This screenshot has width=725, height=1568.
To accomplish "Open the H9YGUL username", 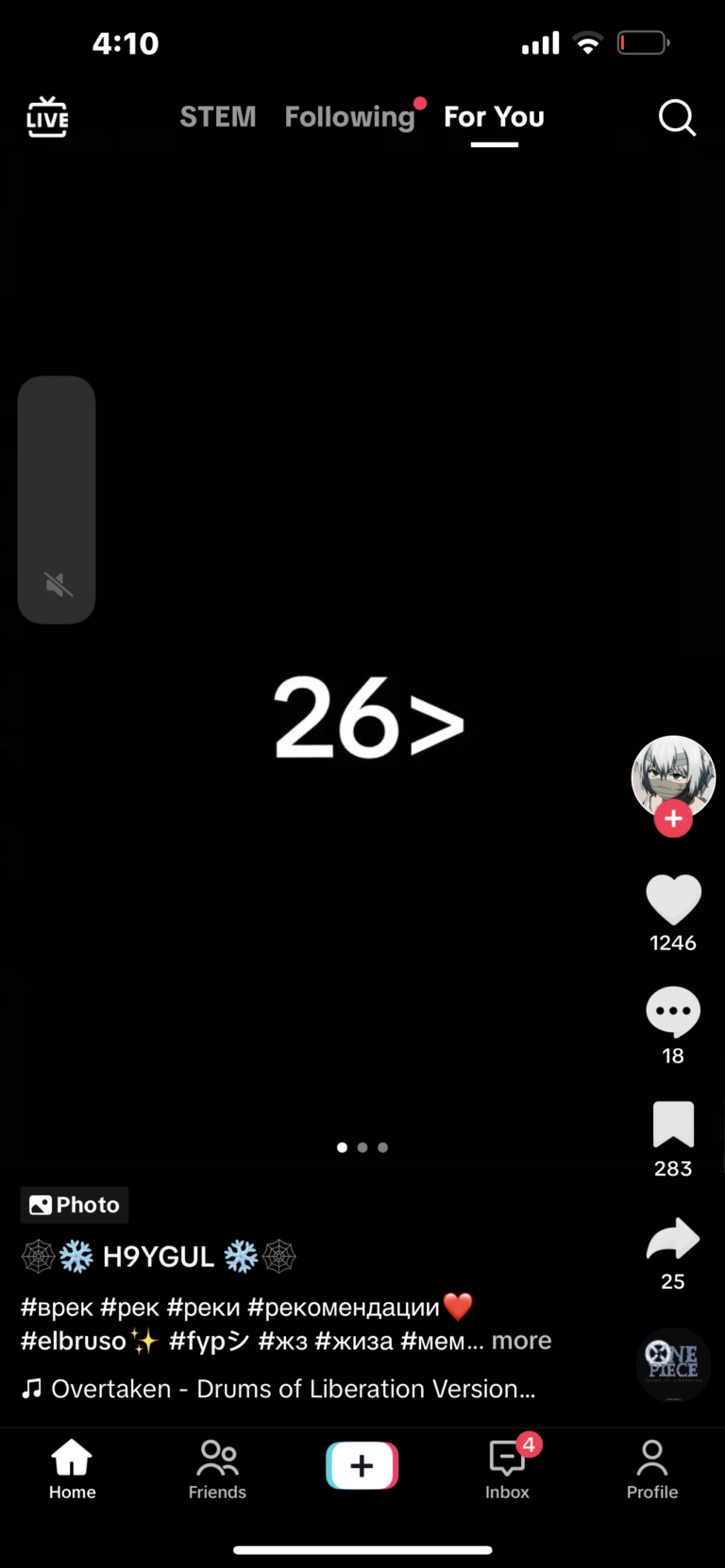I will (159, 1257).
